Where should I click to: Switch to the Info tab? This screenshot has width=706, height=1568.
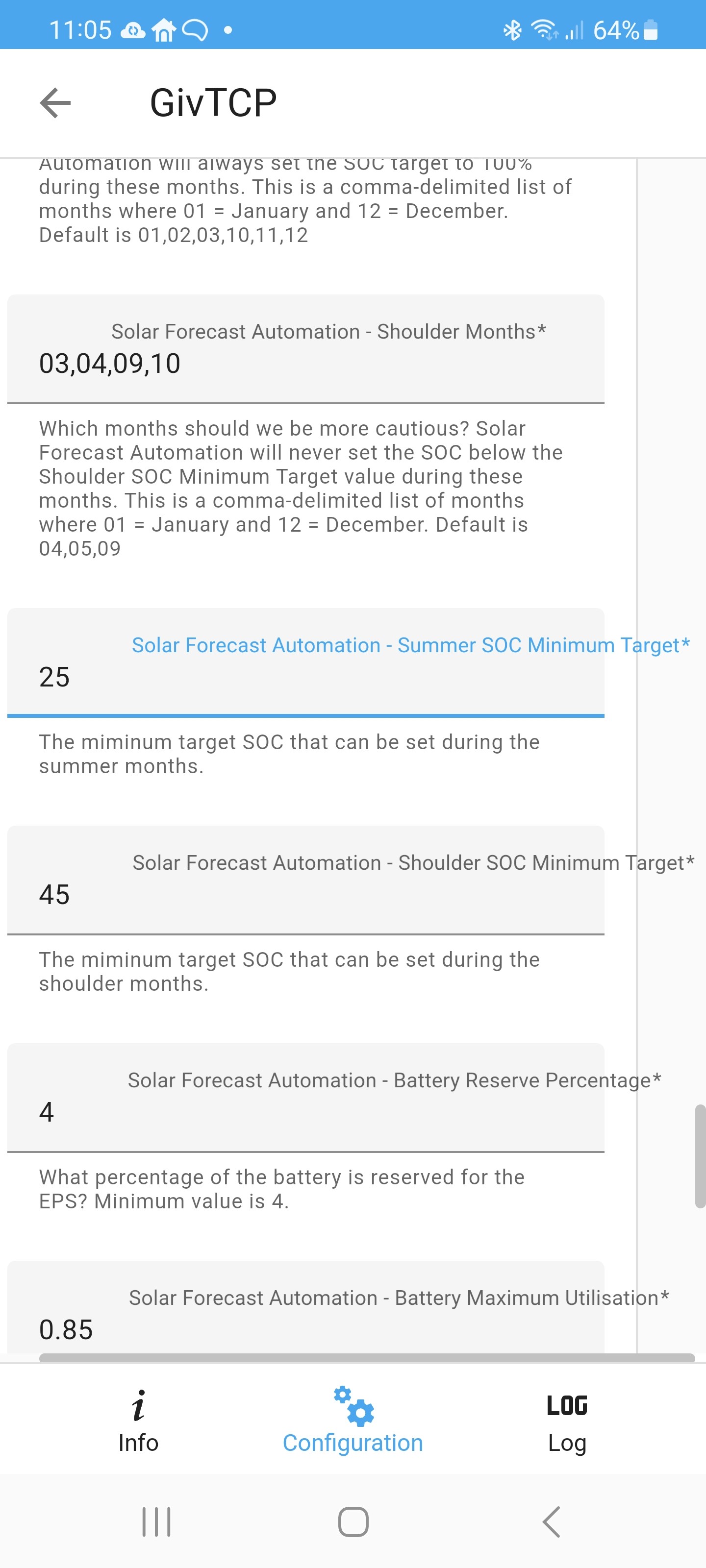coord(138,1421)
